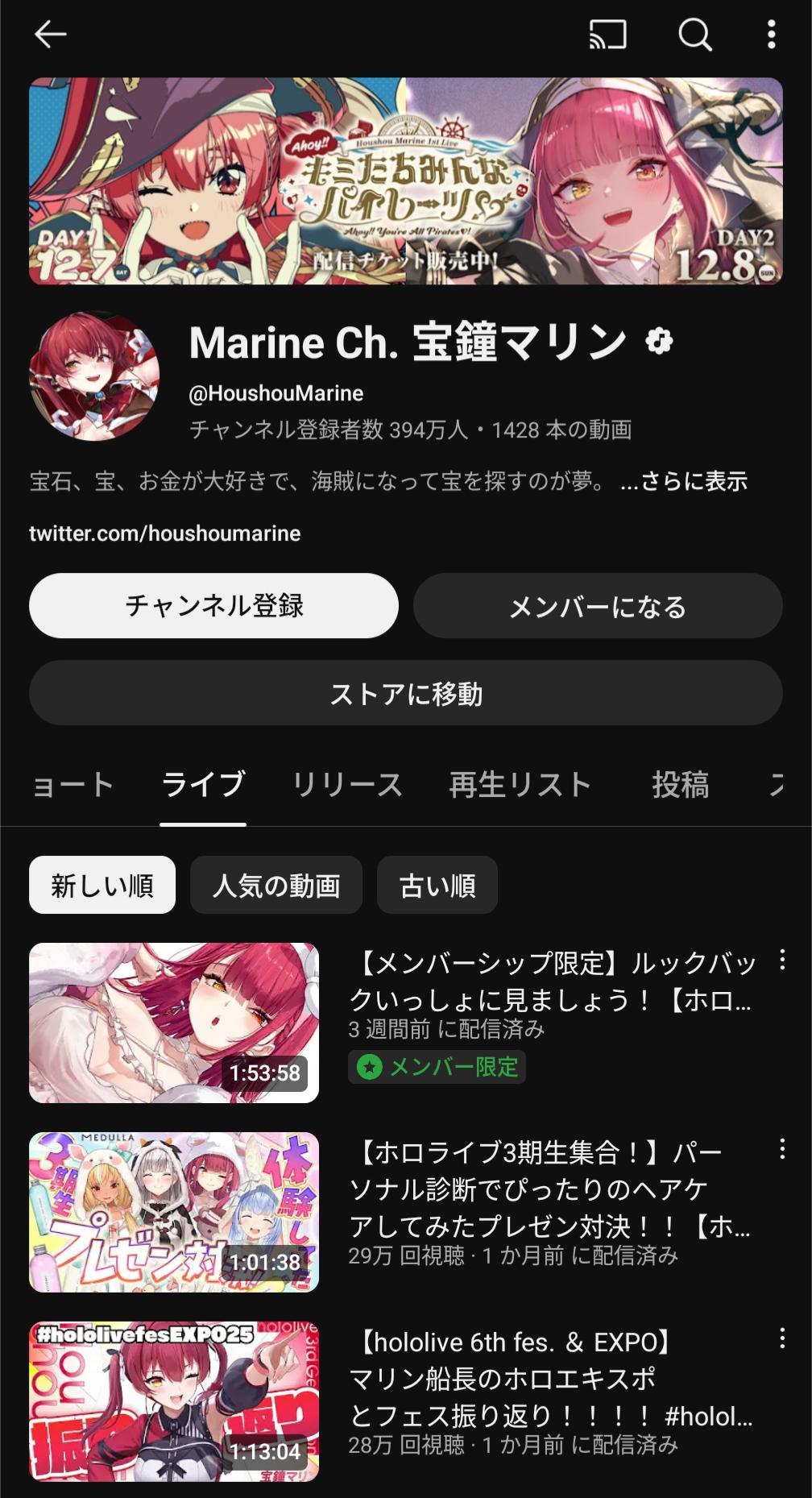Open more options for the ホロライブ3期生集合 video
812x1498 pixels.
coord(782,1149)
